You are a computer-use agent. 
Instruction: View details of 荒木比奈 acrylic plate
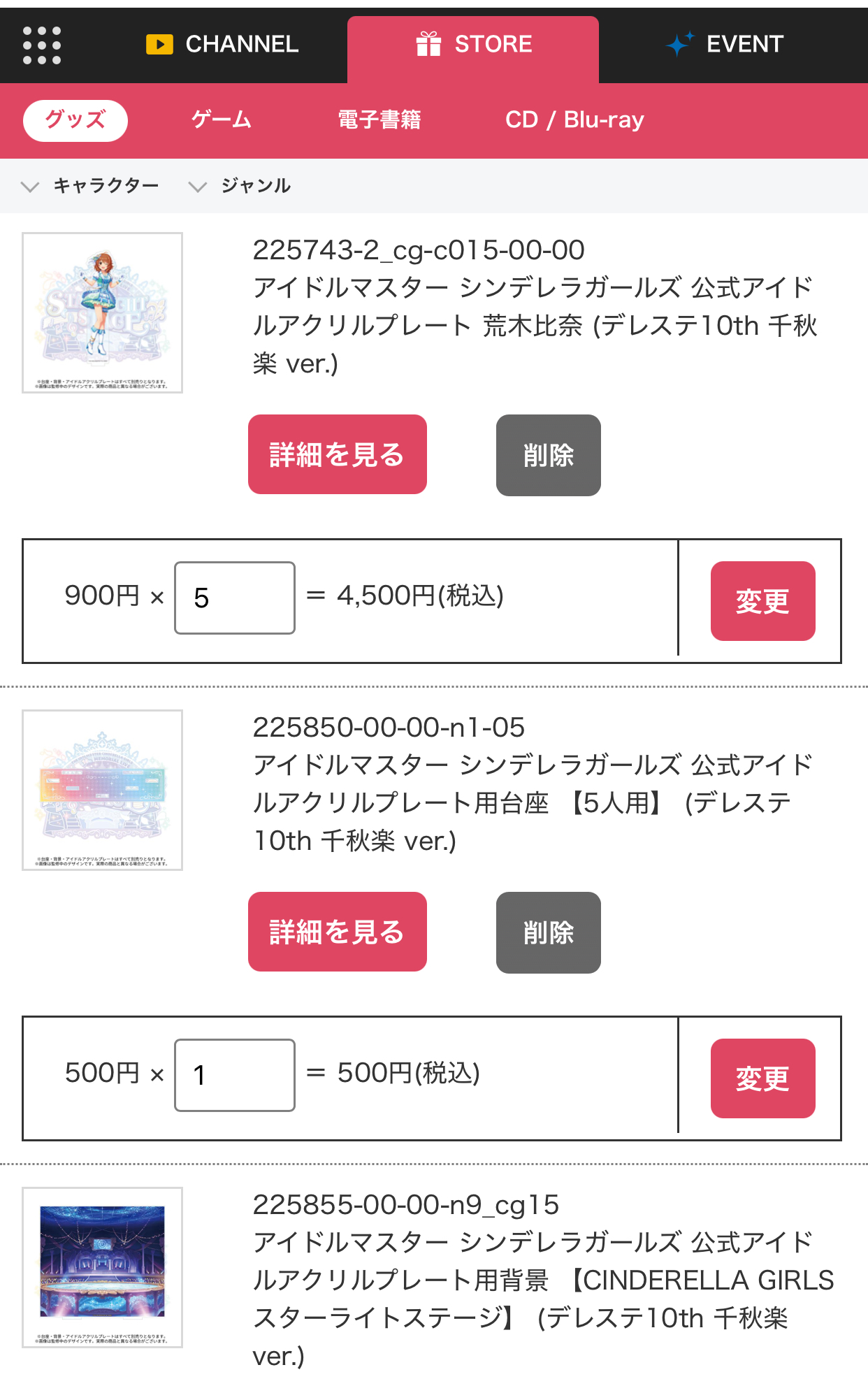[x=338, y=454]
